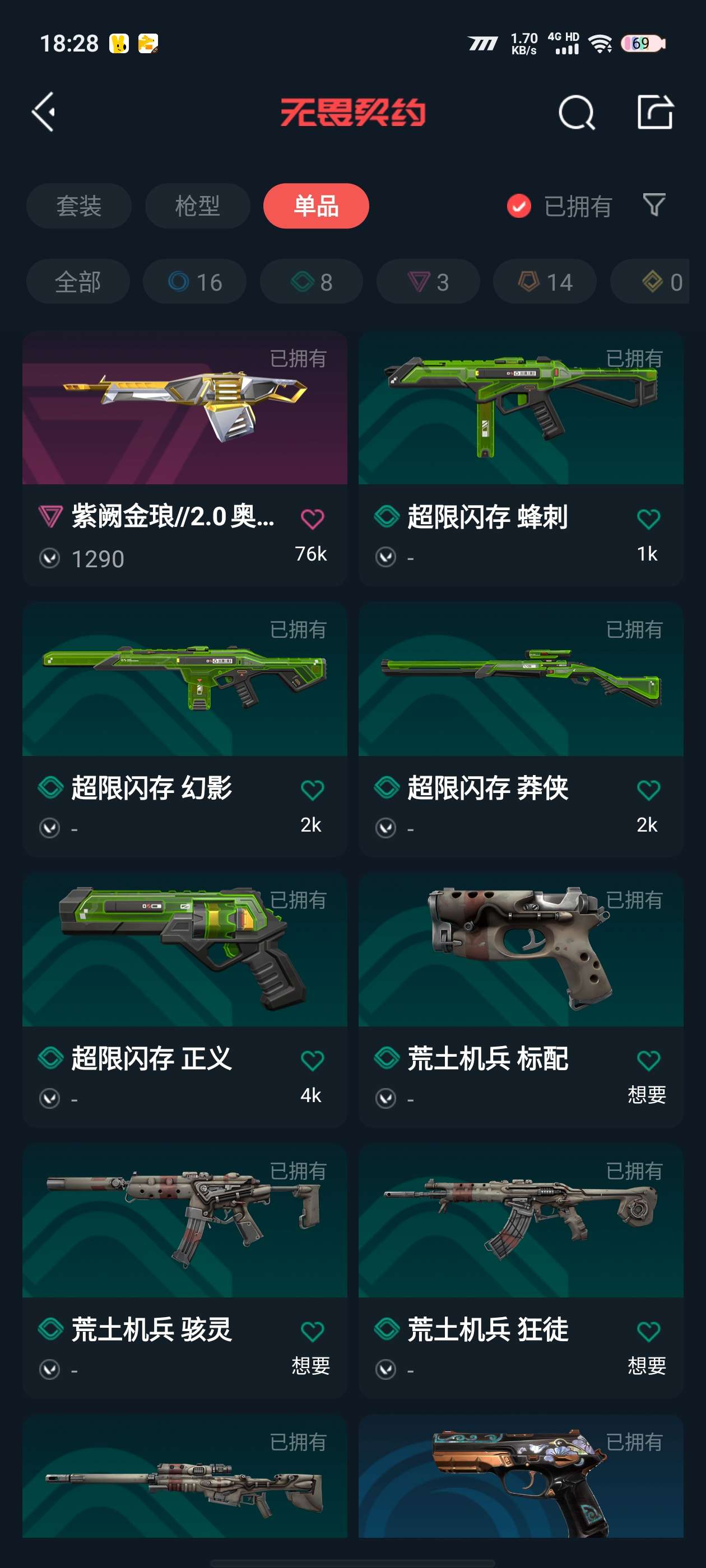Like the 超限闪存 幻影 skin
This screenshot has height=1568, width=706.
click(x=313, y=791)
